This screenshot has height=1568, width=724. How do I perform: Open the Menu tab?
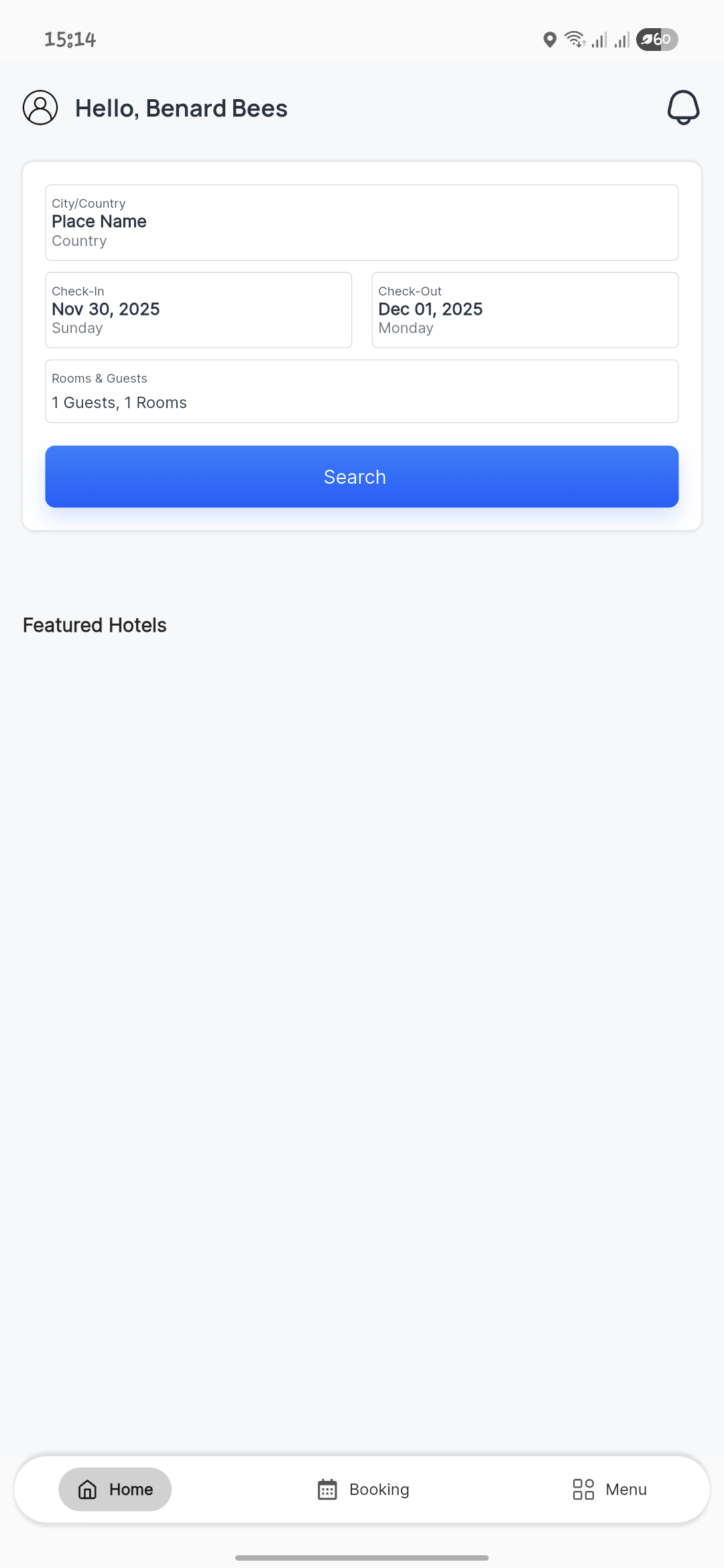[x=609, y=1489]
